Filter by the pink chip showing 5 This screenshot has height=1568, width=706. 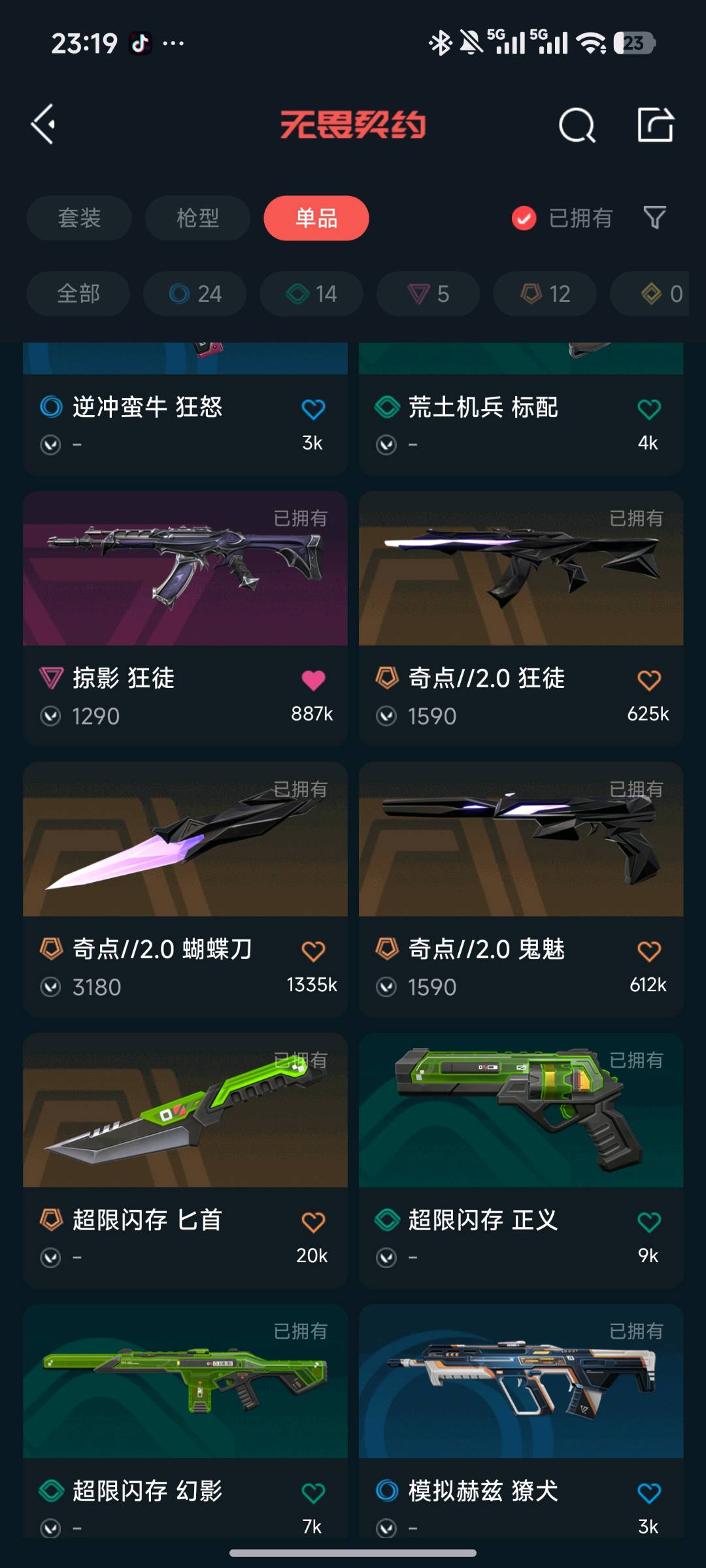428,293
